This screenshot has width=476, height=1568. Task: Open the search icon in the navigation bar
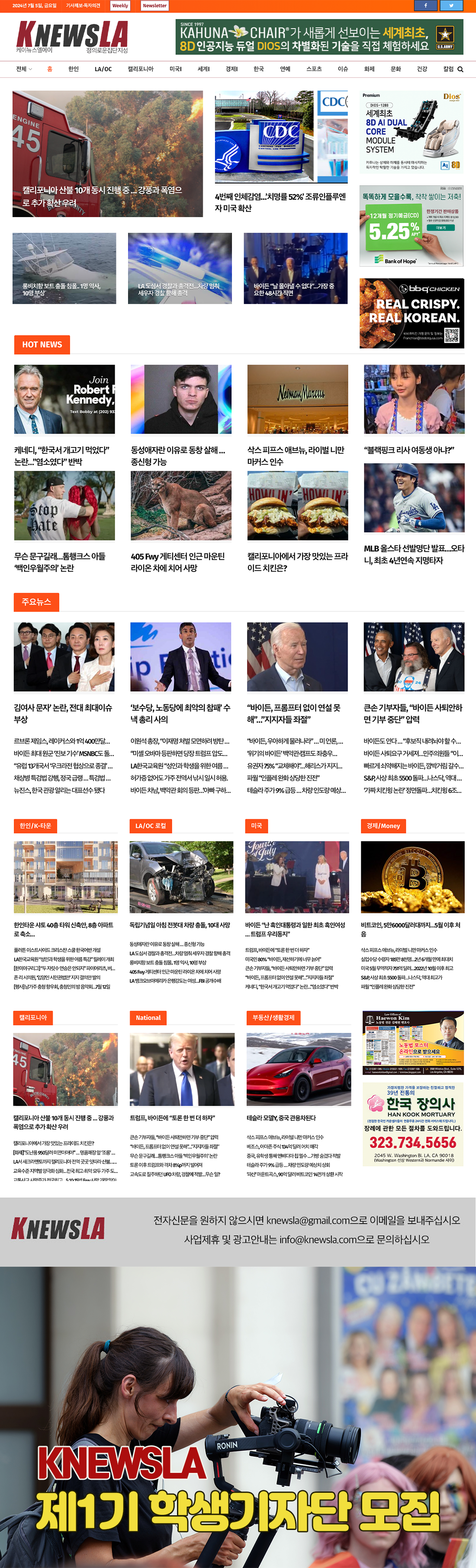(x=460, y=70)
